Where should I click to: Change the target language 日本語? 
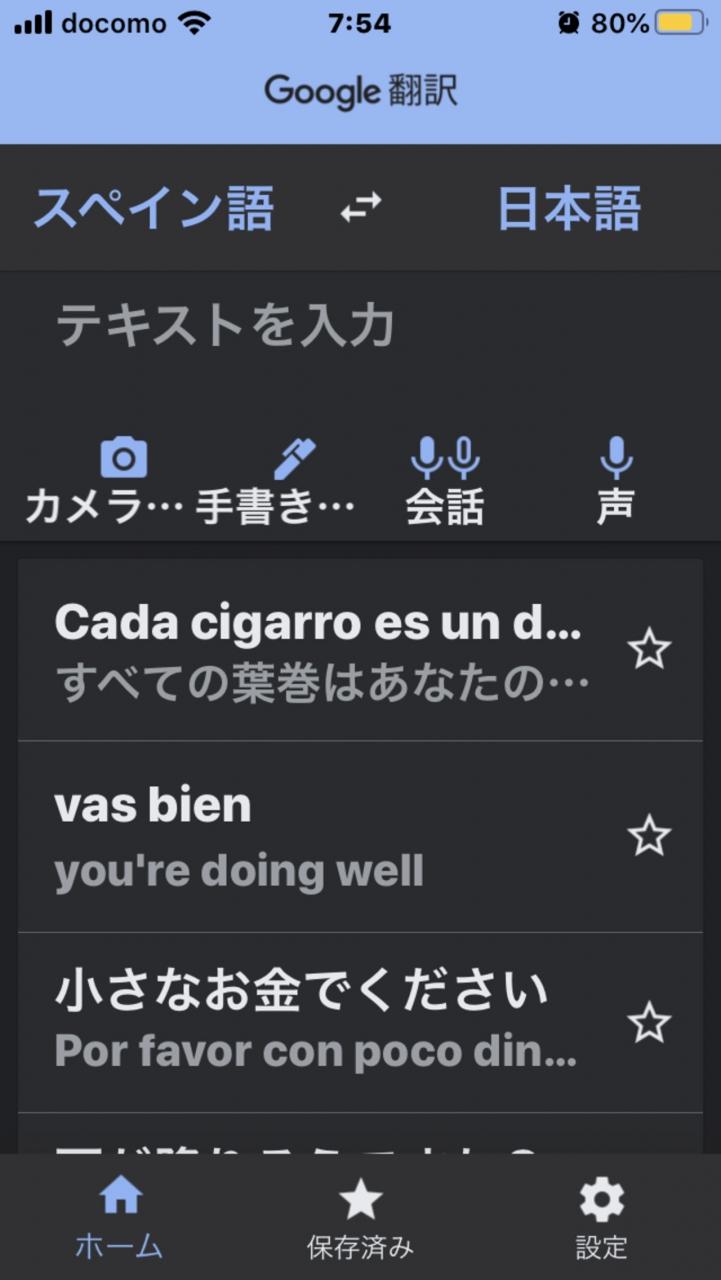point(568,209)
